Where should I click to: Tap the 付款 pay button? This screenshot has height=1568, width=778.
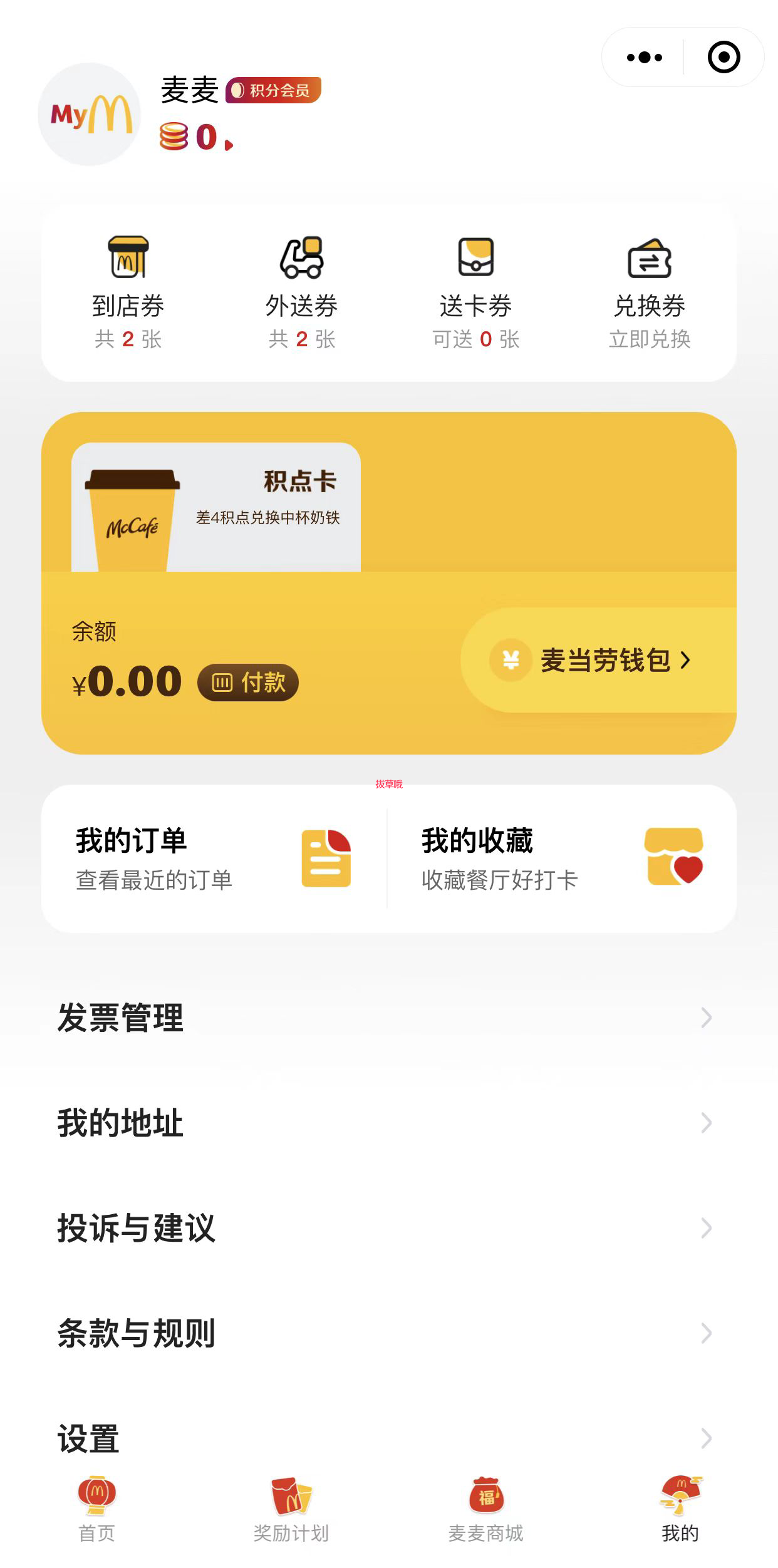click(x=248, y=682)
